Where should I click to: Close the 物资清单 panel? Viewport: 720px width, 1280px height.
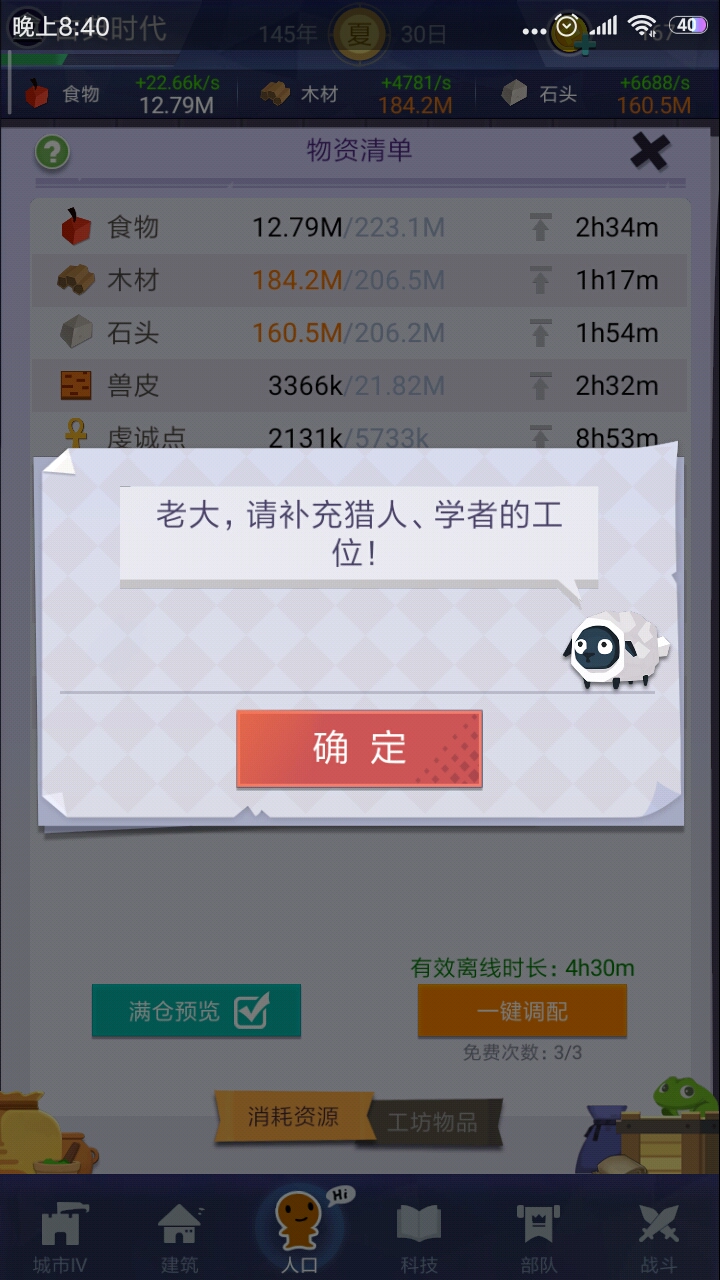coord(649,152)
